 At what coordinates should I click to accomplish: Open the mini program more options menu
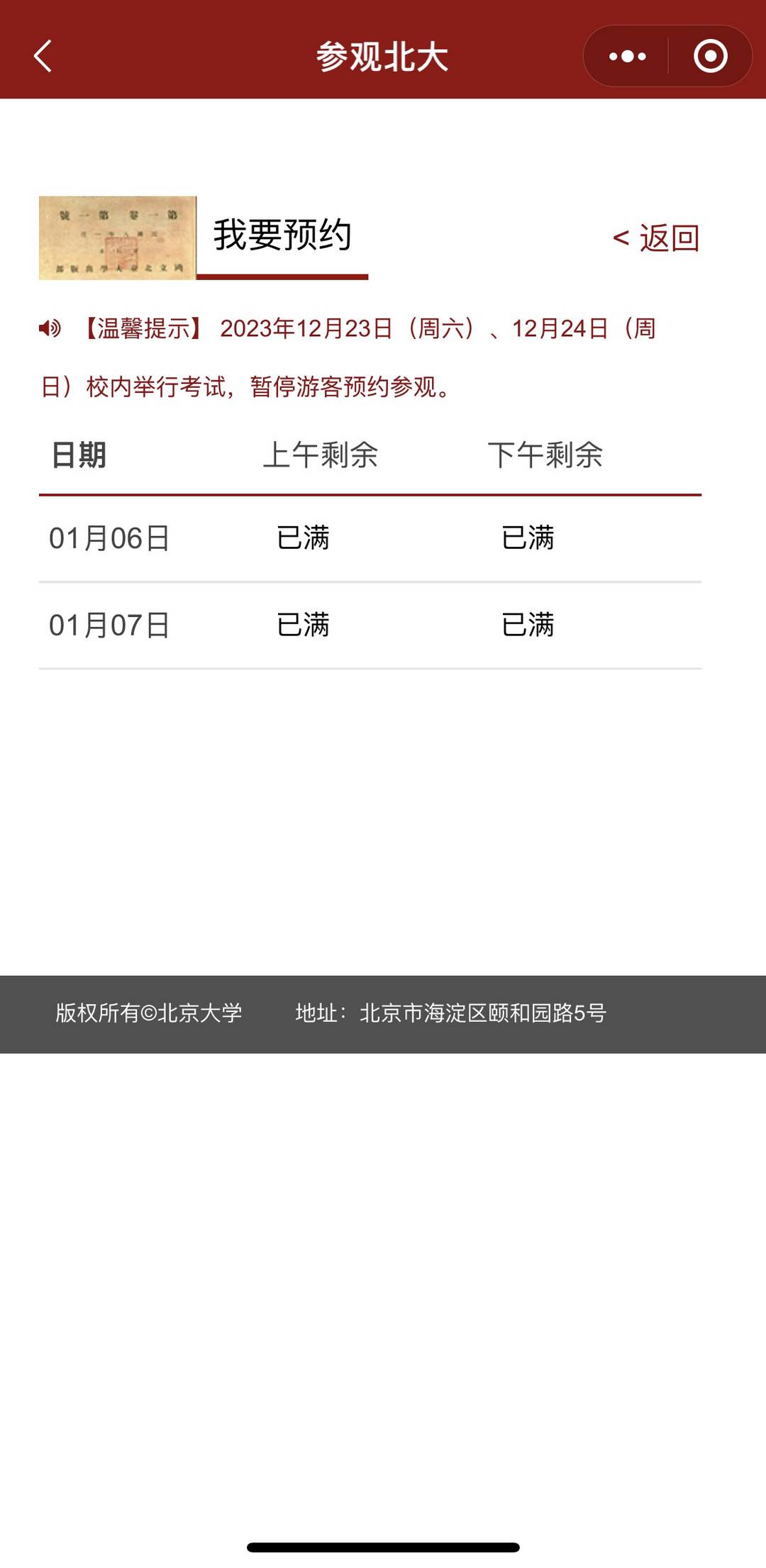(x=627, y=56)
